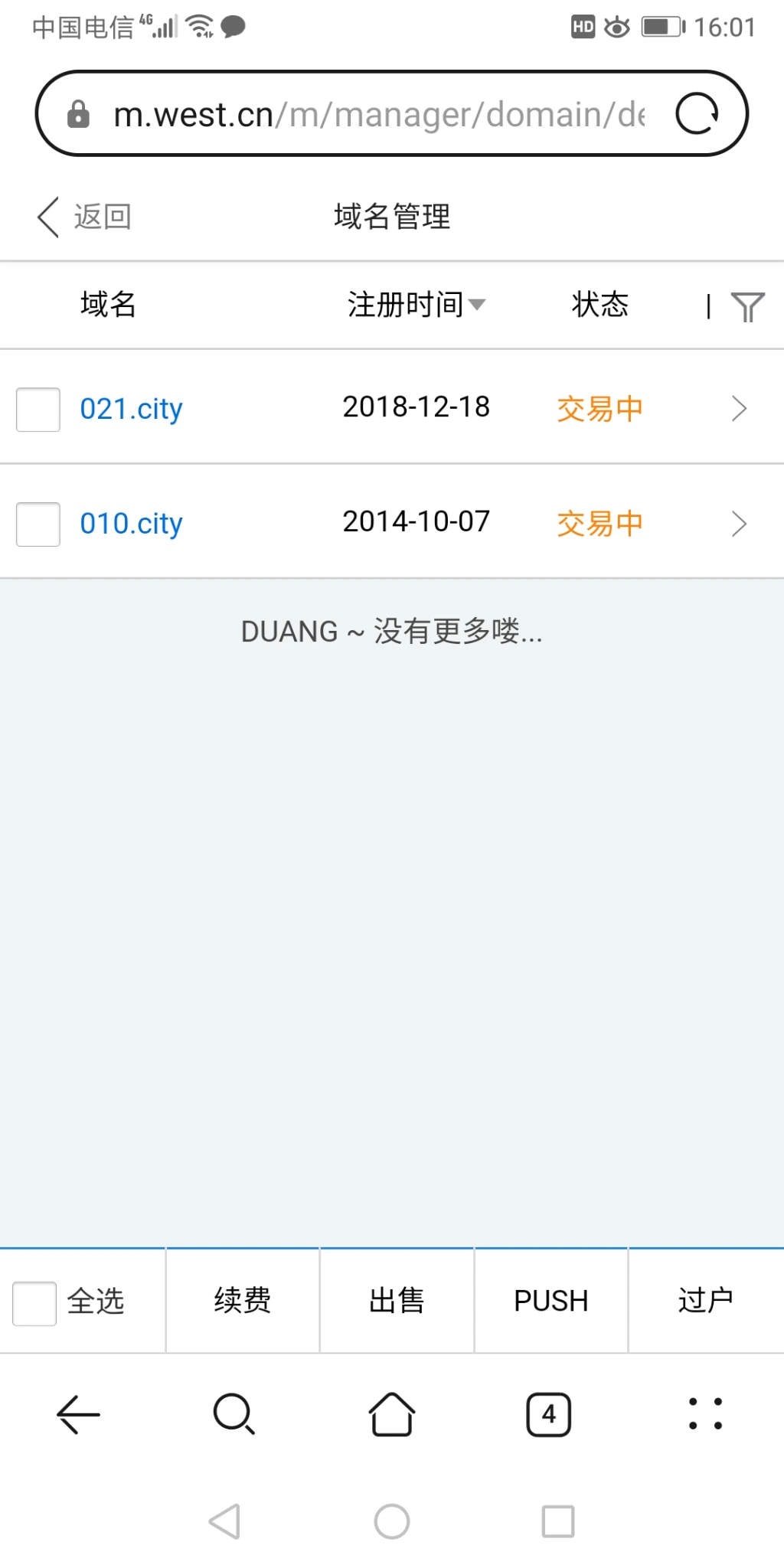Tap the 返回 back button

point(84,217)
